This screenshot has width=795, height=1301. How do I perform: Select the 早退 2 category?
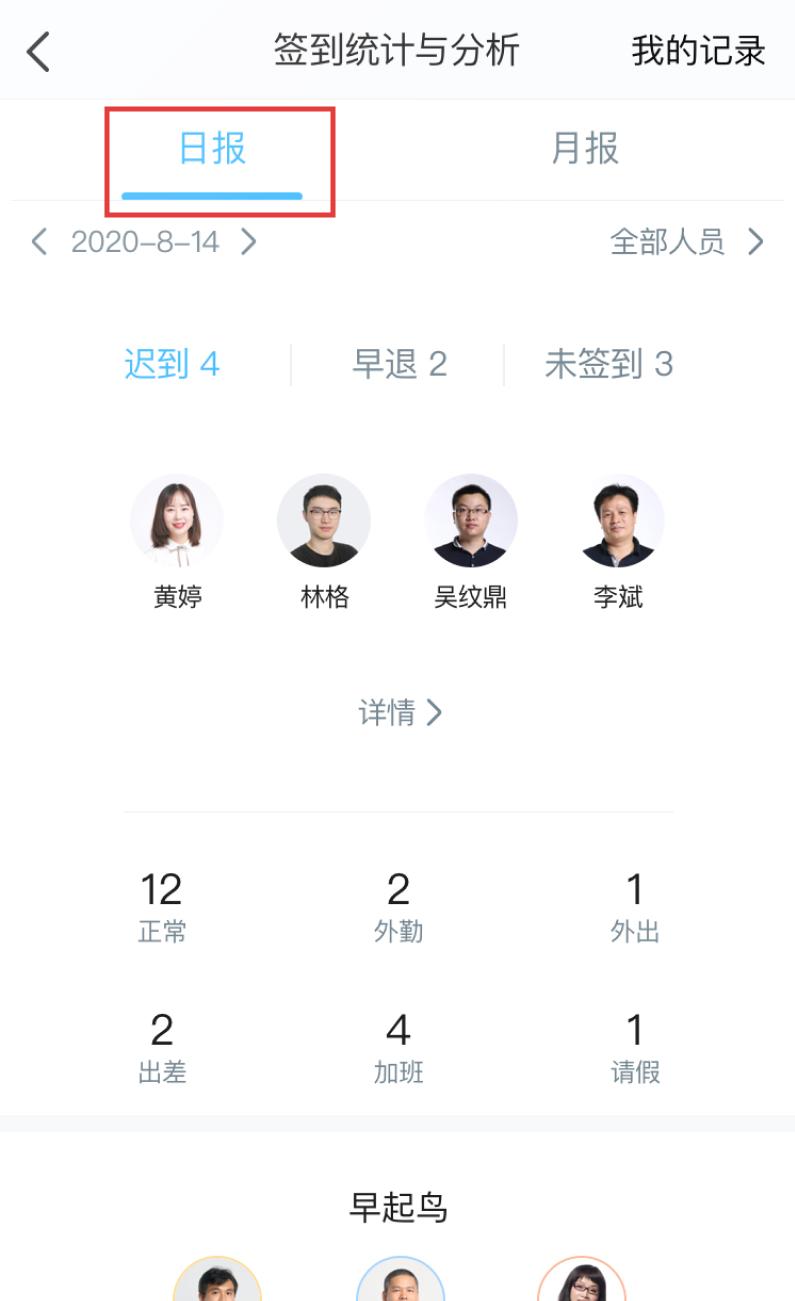pyautogui.click(x=399, y=364)
